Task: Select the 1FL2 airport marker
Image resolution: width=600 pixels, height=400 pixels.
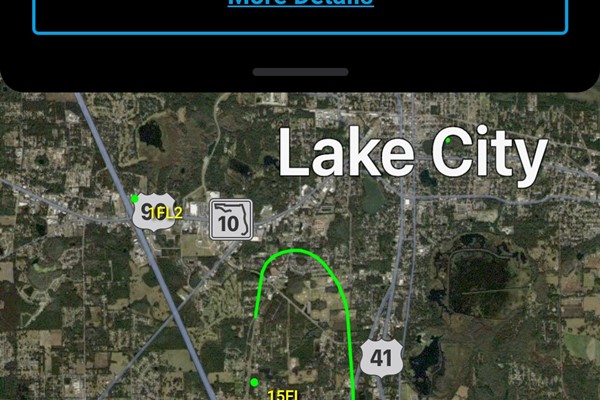Action: coord(136,199)
